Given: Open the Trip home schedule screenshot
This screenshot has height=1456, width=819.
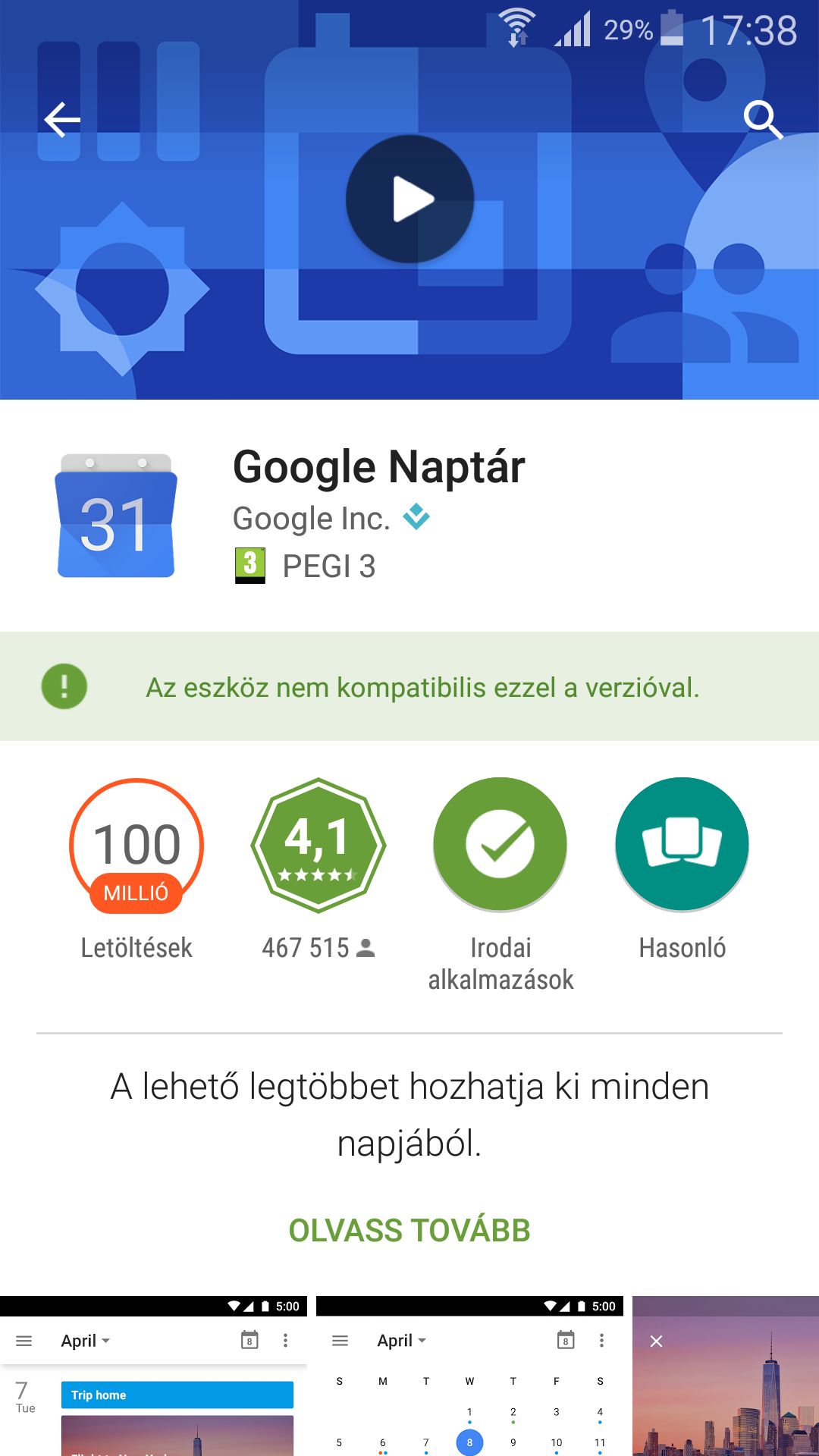Looking at the screenshot, I should [x=153, y=1376].
